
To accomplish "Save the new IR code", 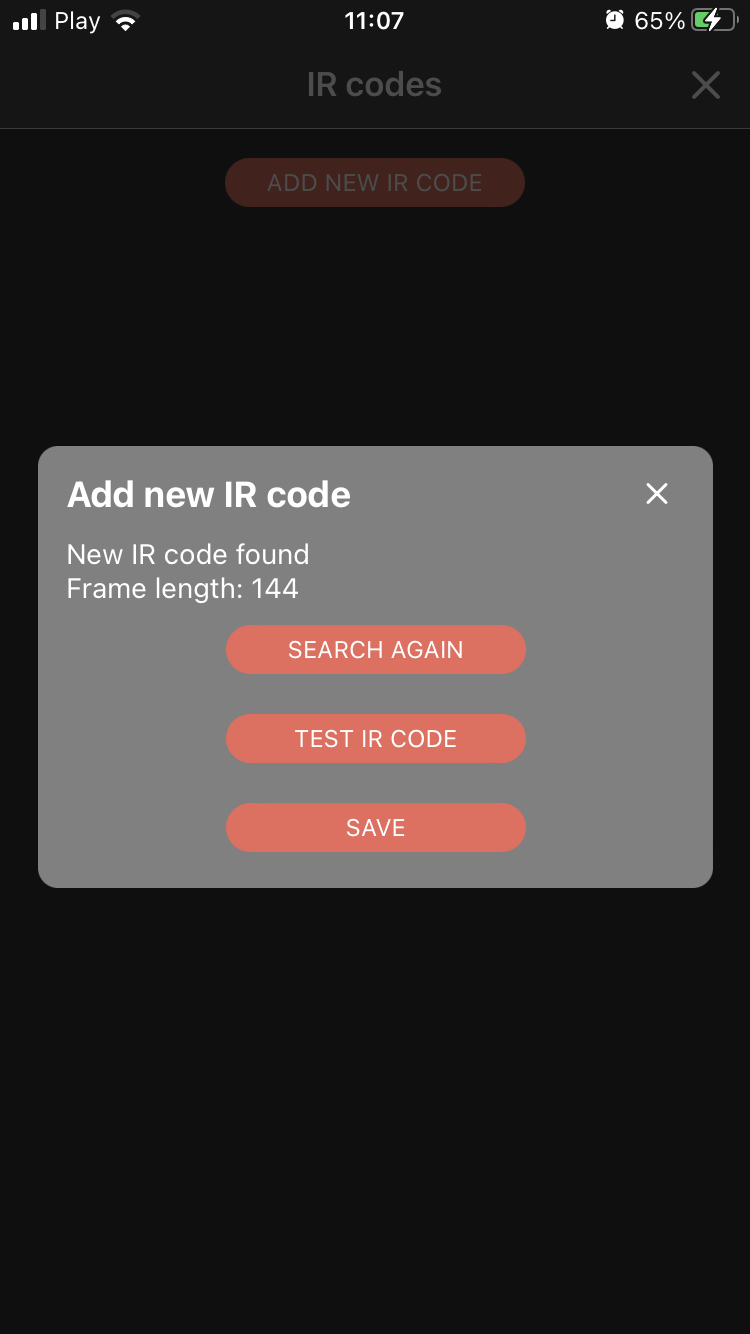I will (x=375, y=828).
